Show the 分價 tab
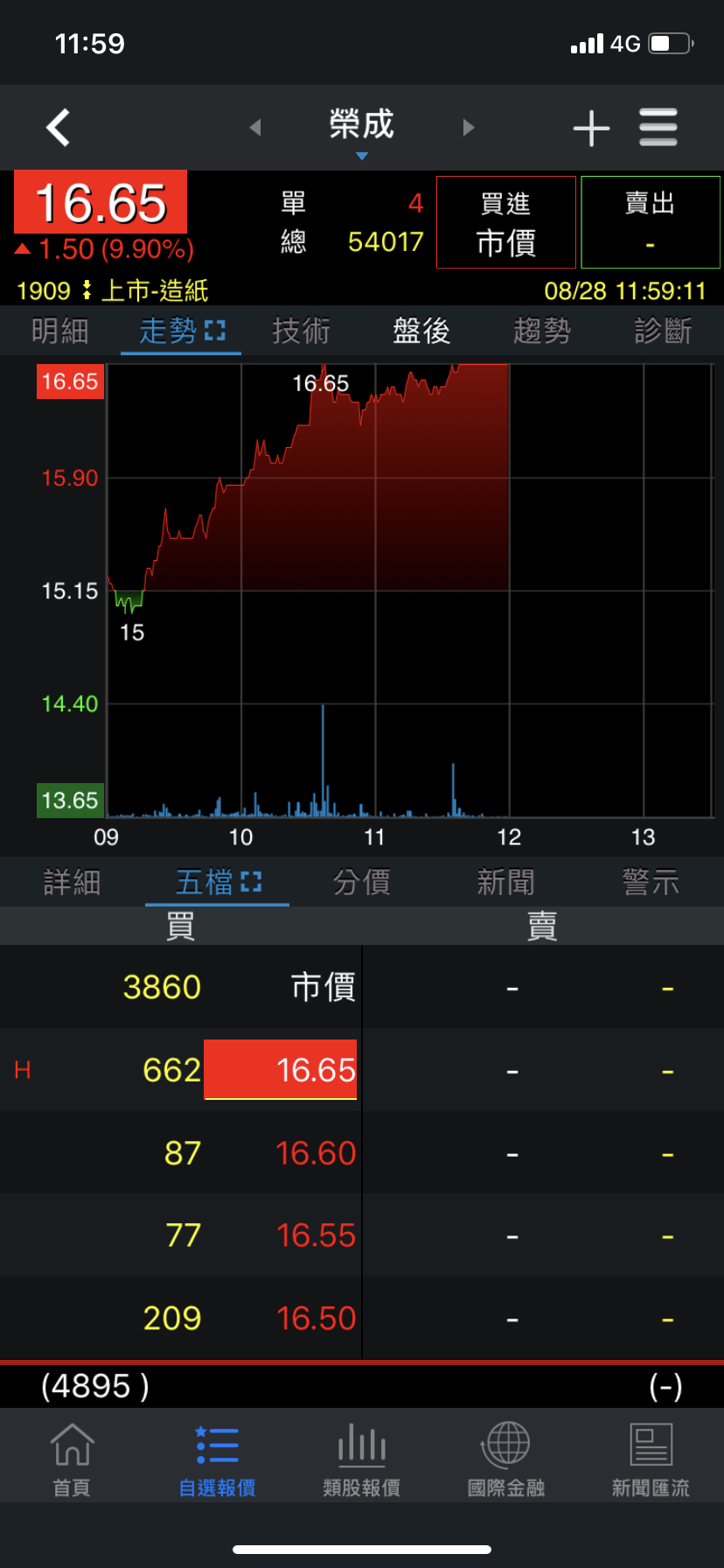The height and width of the screenshot is (1568, 724). point(361,882)
